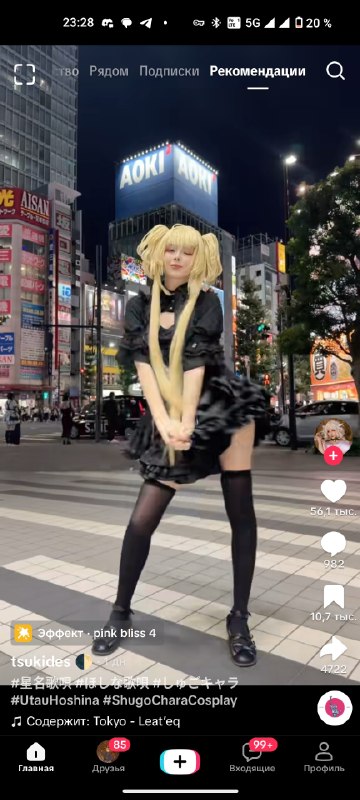Screen dimensions: 360x800
Task: Tap the #UtauHoshina hashtag
Action: pos(54,701)
